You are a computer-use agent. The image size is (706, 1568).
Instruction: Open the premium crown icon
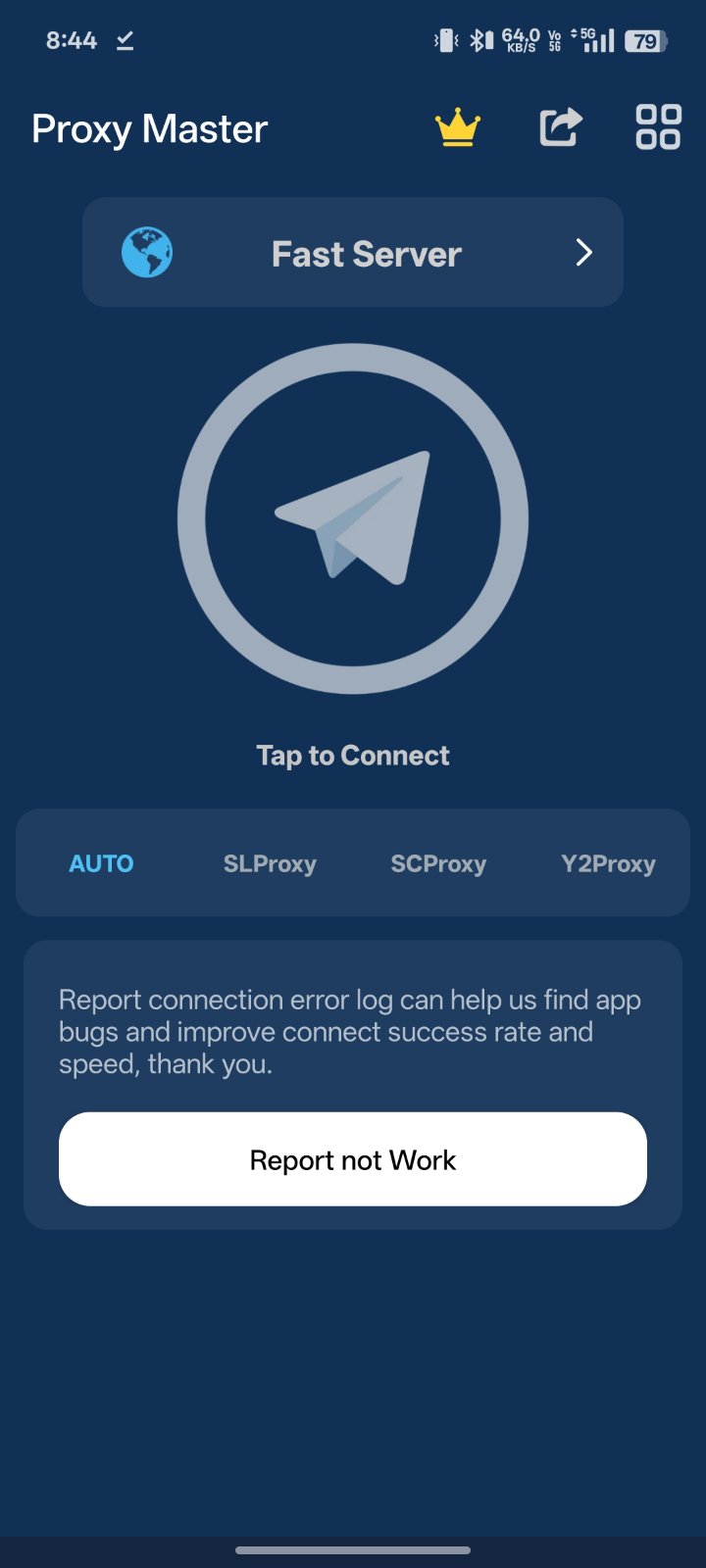457,128
